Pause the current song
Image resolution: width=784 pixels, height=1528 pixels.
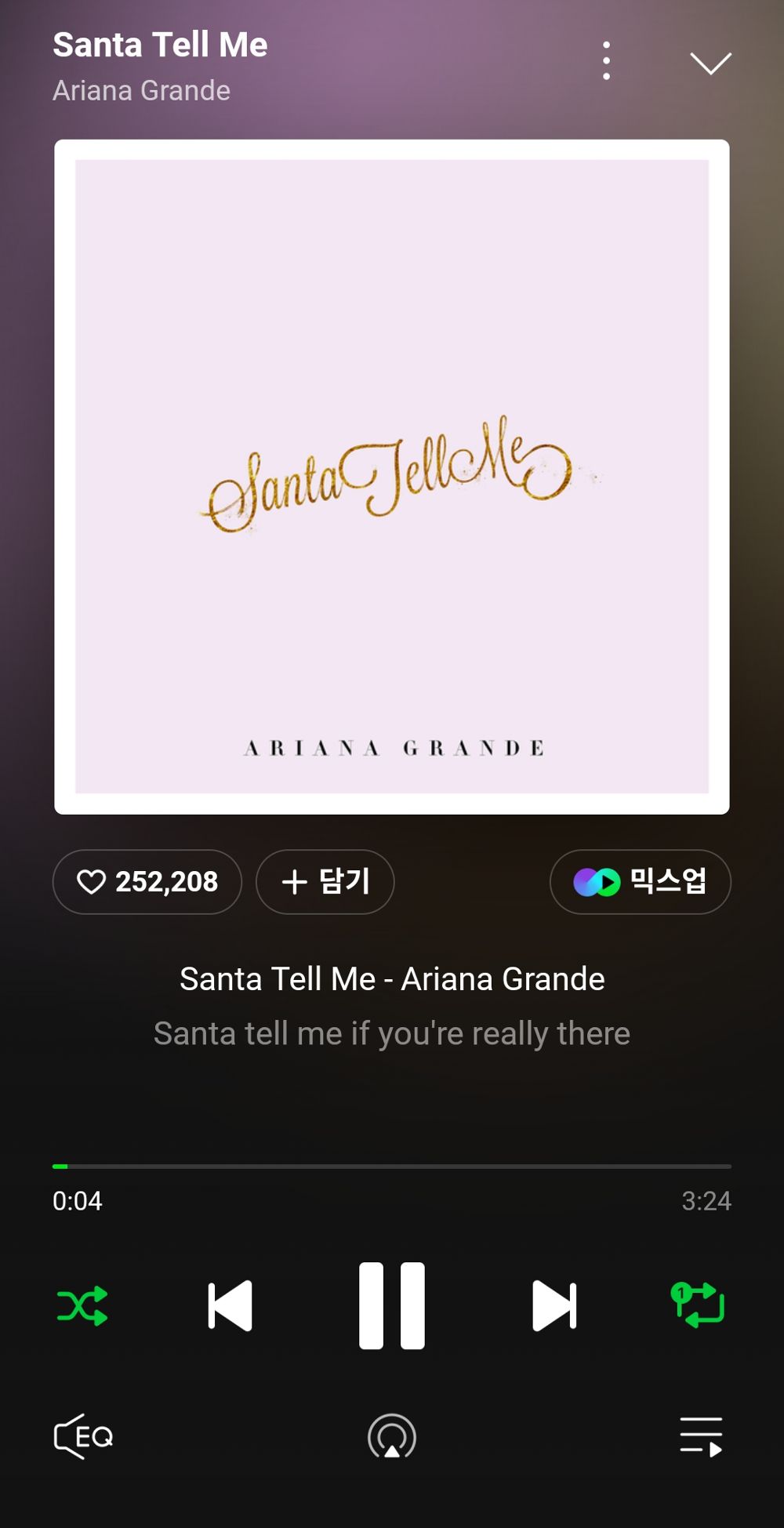pyautogui.click(x=392, y=1305)
